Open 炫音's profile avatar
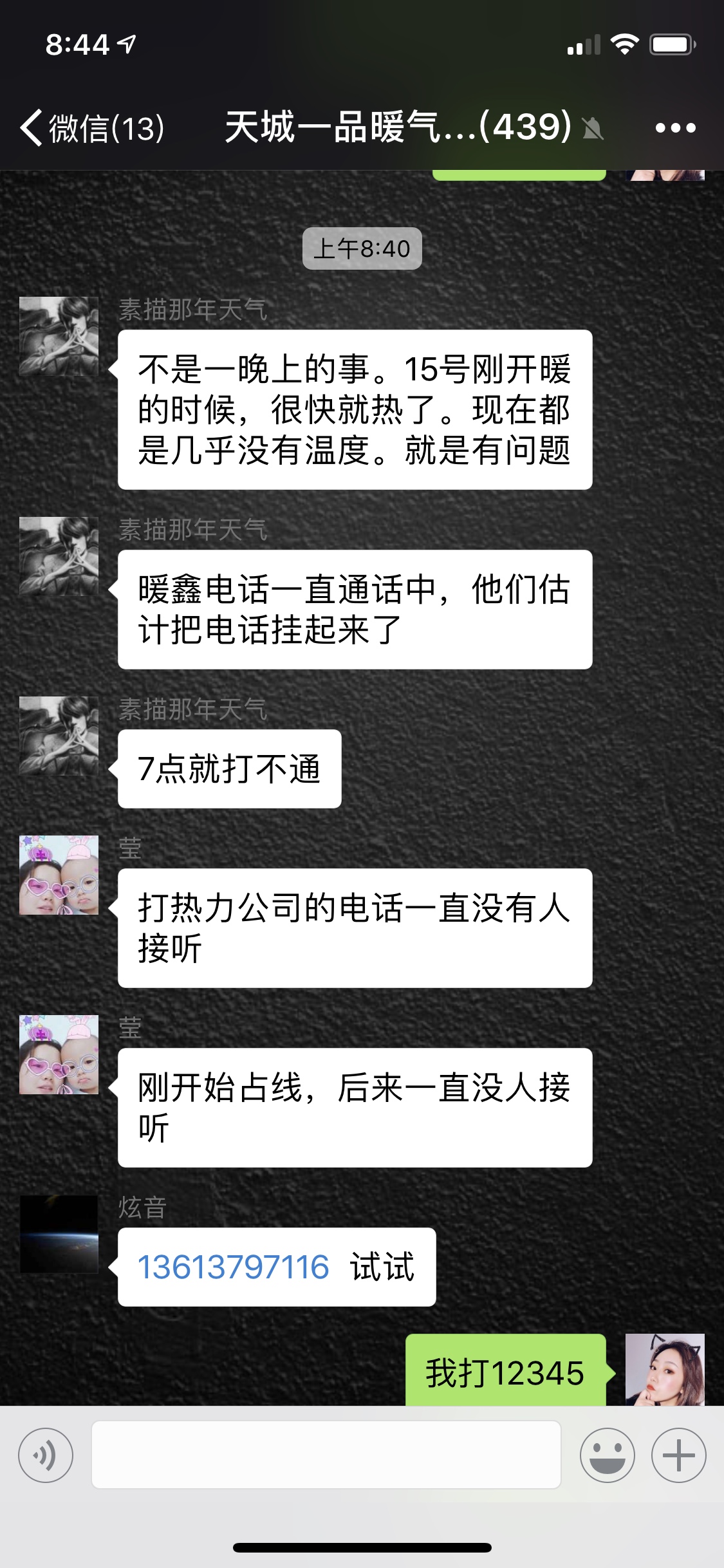724x1568 pixels. click(59, 1234)
